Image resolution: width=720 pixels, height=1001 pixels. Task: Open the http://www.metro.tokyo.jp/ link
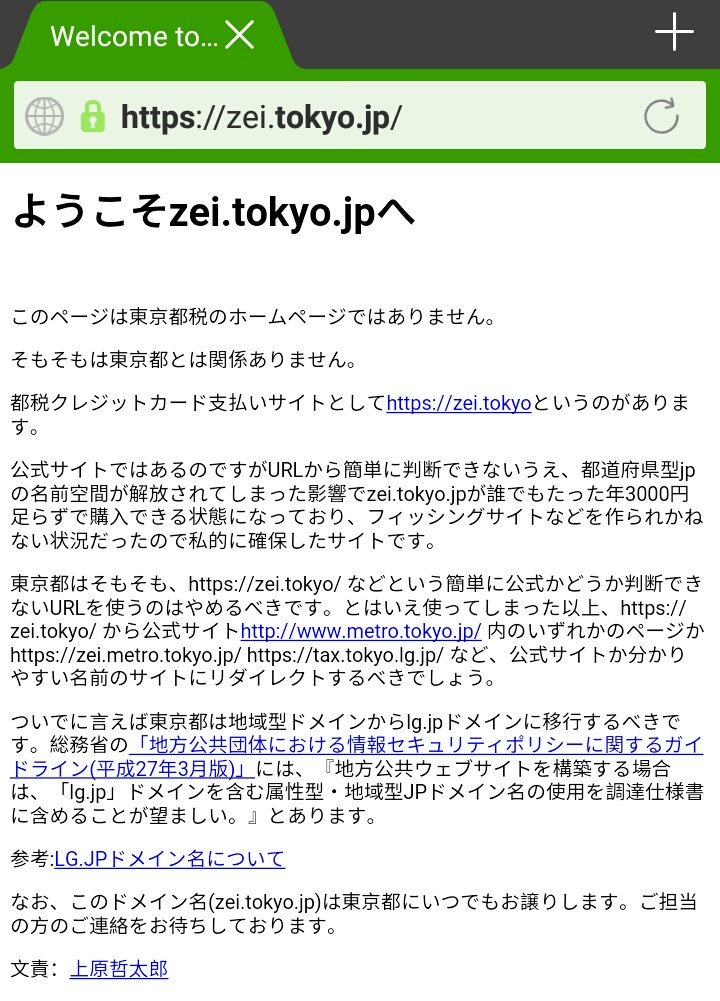(361, 631)
